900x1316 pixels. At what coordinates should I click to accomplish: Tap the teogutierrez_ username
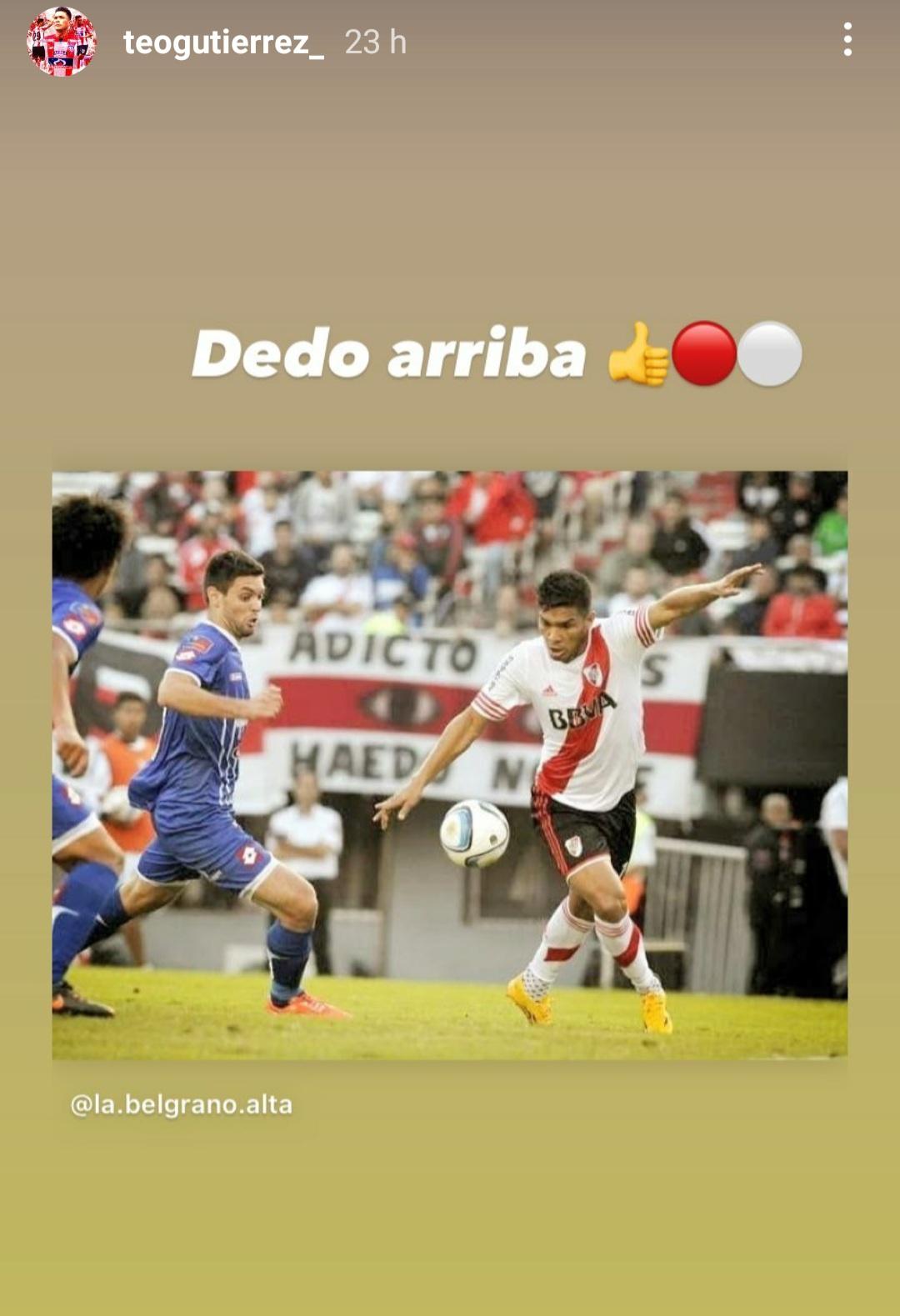(x=223, y=42)
